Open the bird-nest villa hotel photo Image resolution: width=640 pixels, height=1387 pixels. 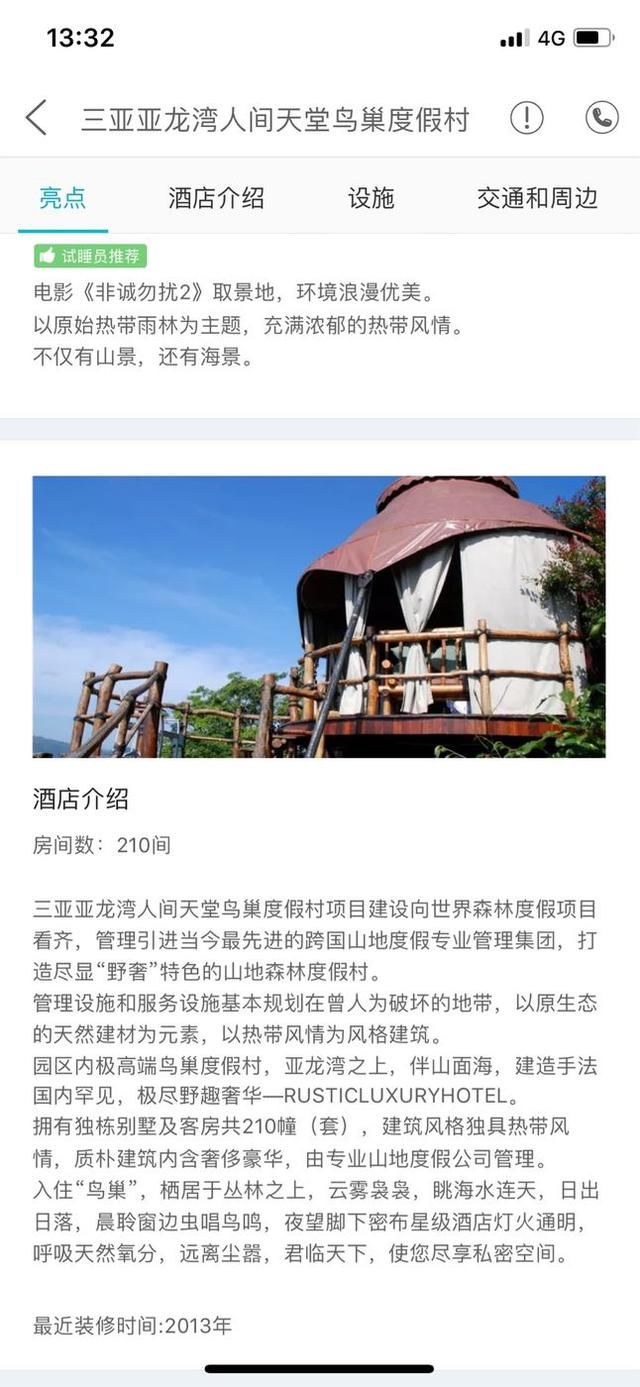319,616
